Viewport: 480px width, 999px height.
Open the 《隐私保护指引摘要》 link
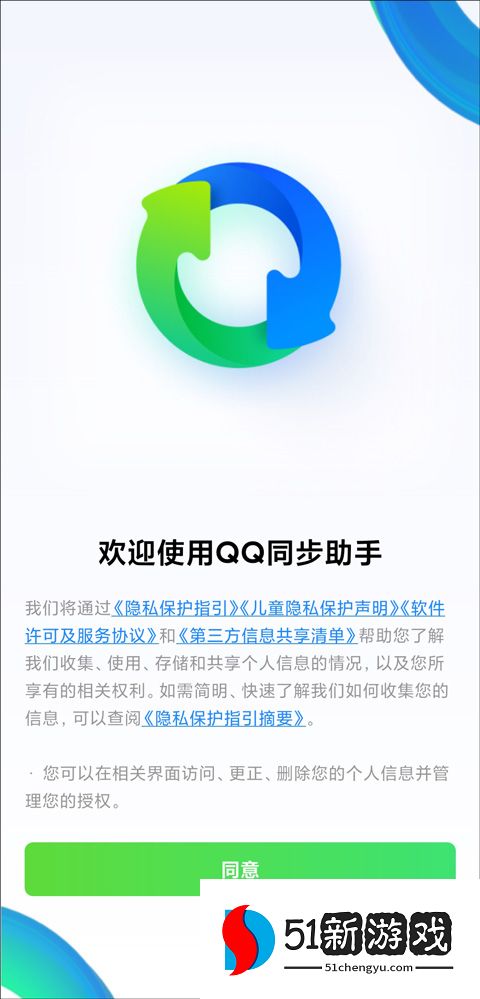224,720
